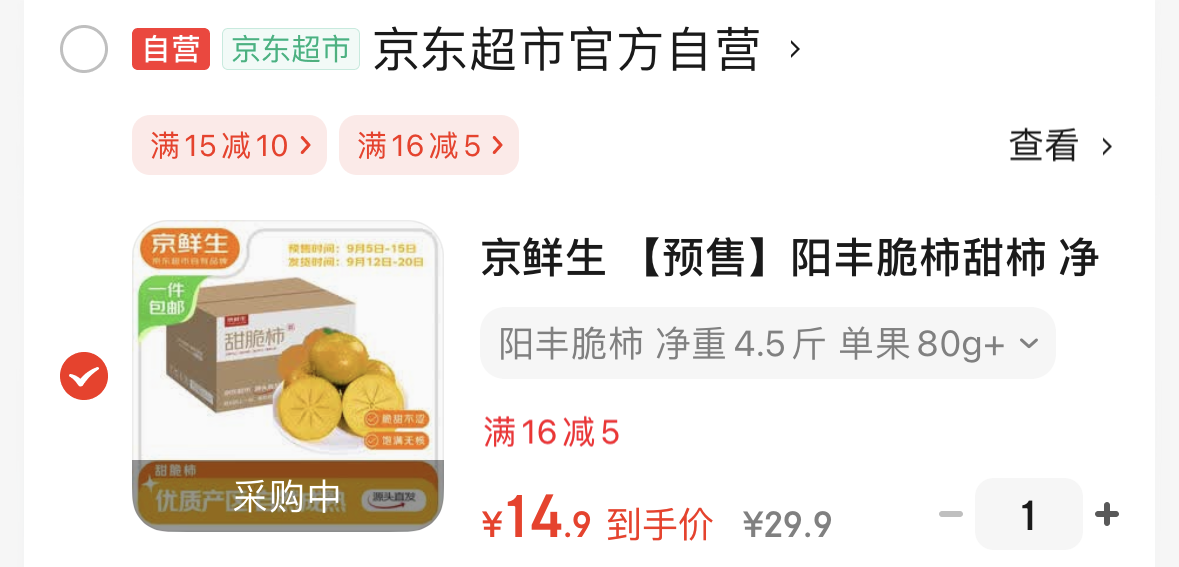This screenshot has width=1179, height=567.
Task: Open 查看 to view store promotions
Action: point(1060,147)
